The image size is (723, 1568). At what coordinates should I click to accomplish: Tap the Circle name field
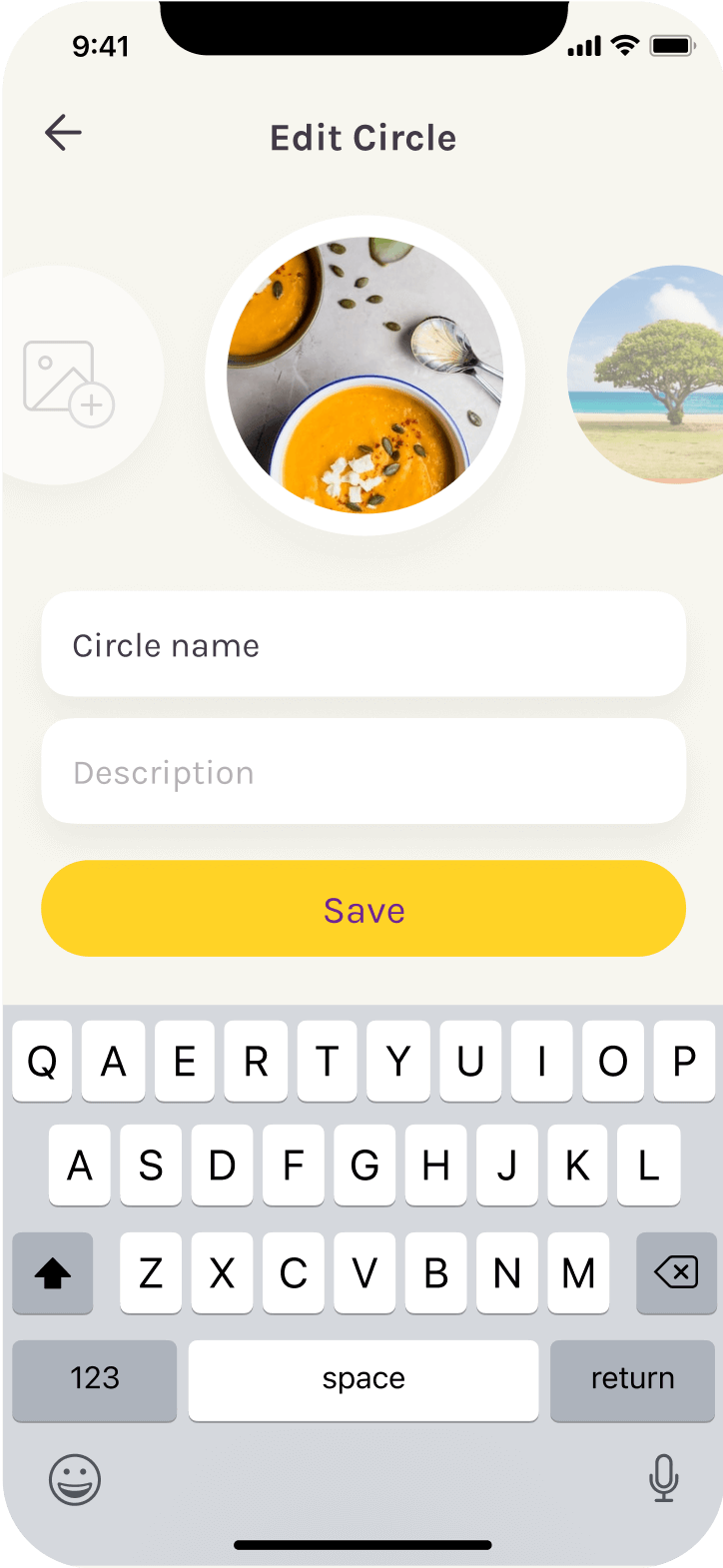(x=362, y=644)
